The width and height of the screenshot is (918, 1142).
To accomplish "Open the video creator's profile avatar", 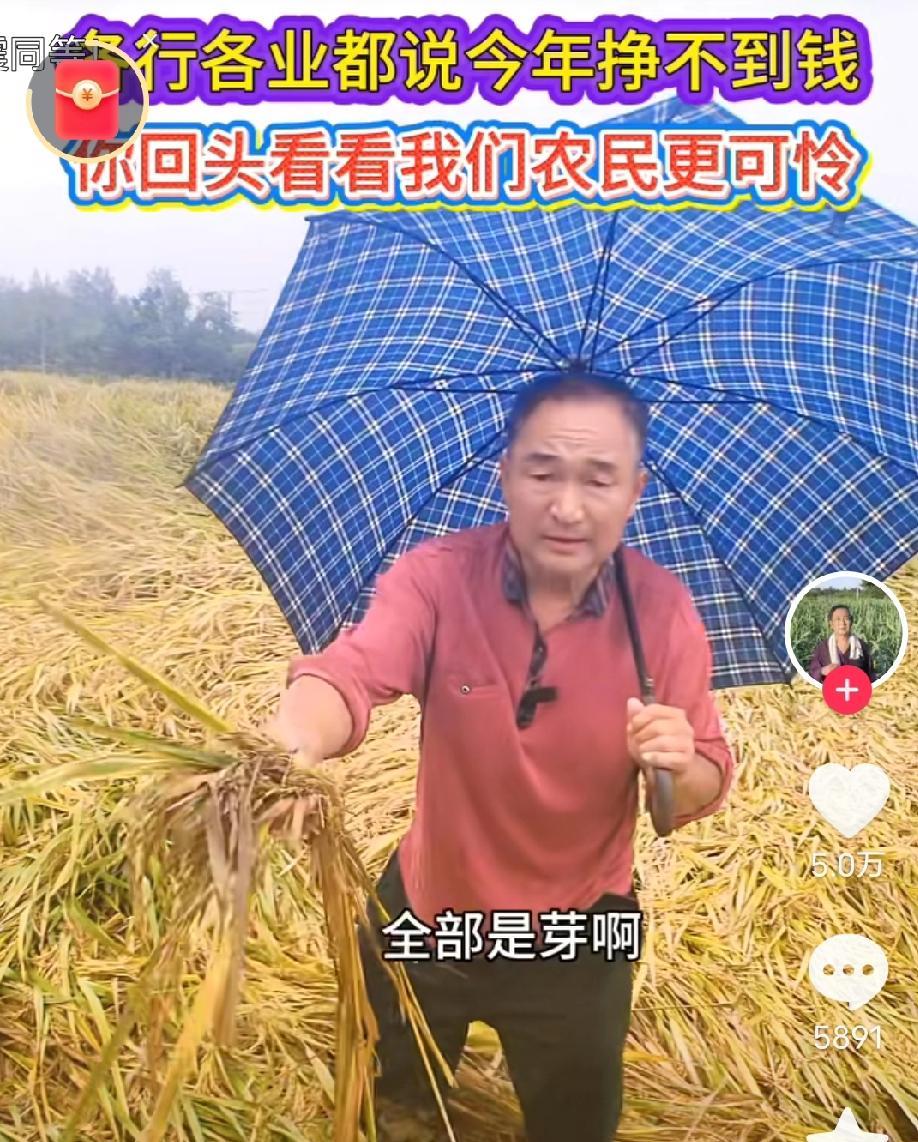I will [x=846, y=628].
